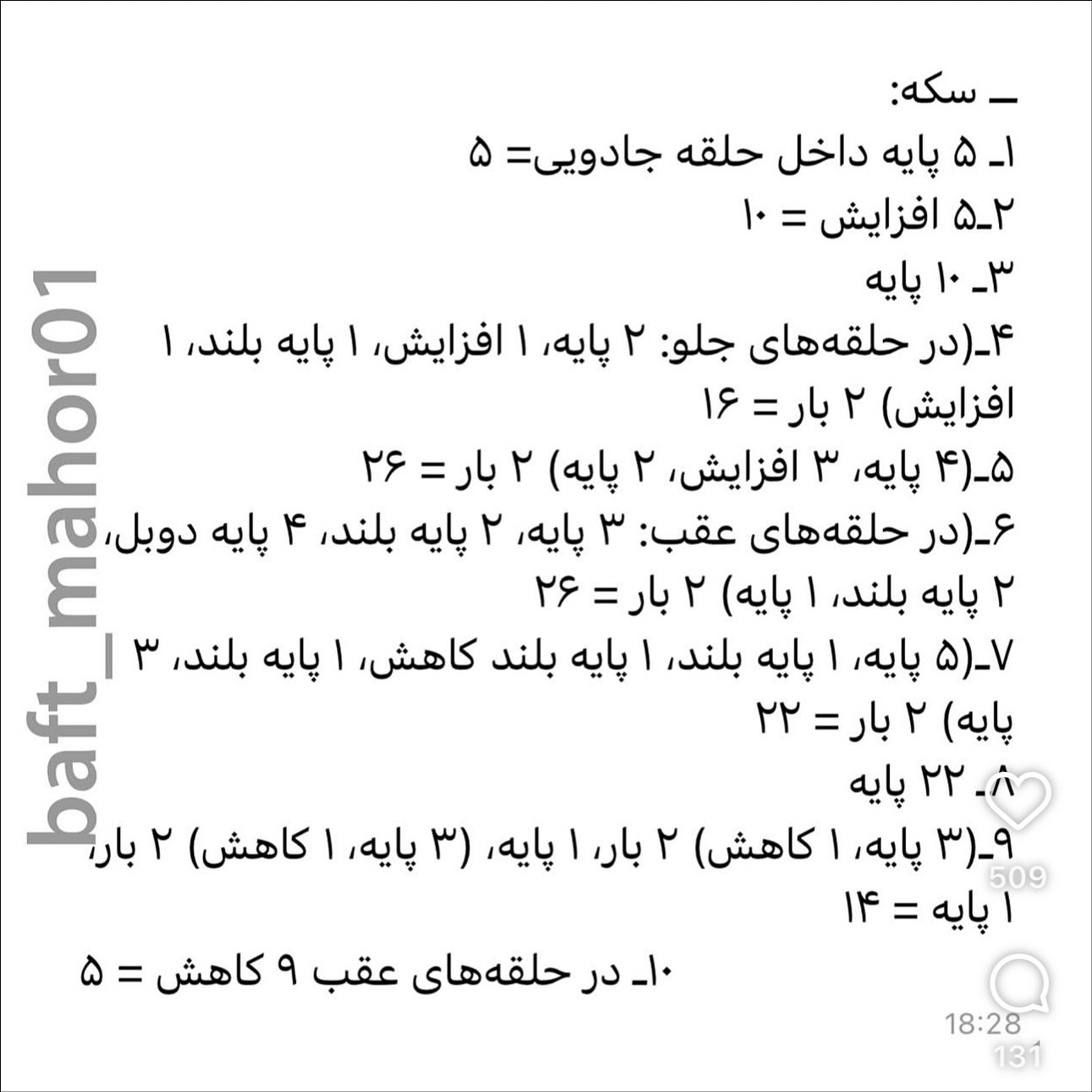1092x1092 pixels.
Task: Open the comments bubble icon
Action: click(1018, 984)
